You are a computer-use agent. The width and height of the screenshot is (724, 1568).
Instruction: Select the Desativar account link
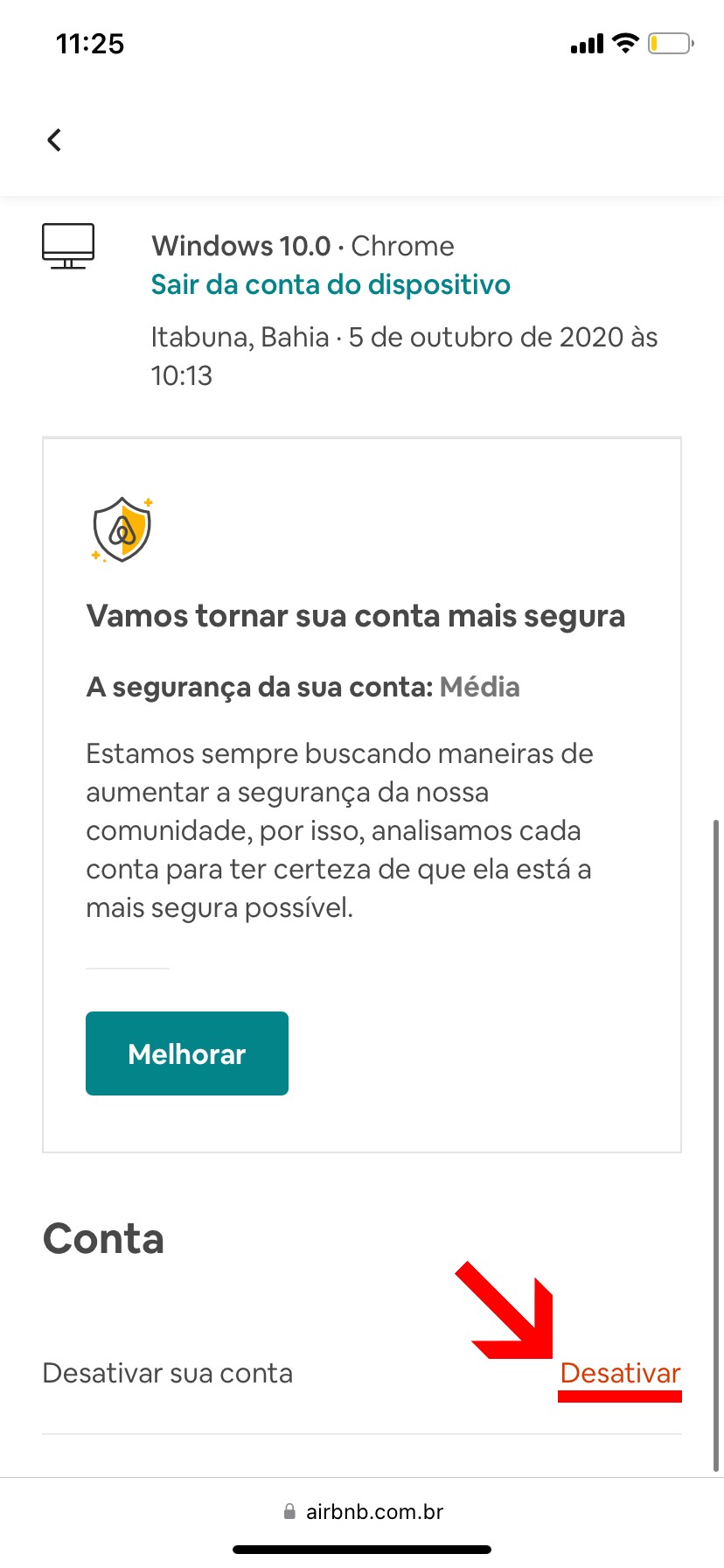point(620,1374)
